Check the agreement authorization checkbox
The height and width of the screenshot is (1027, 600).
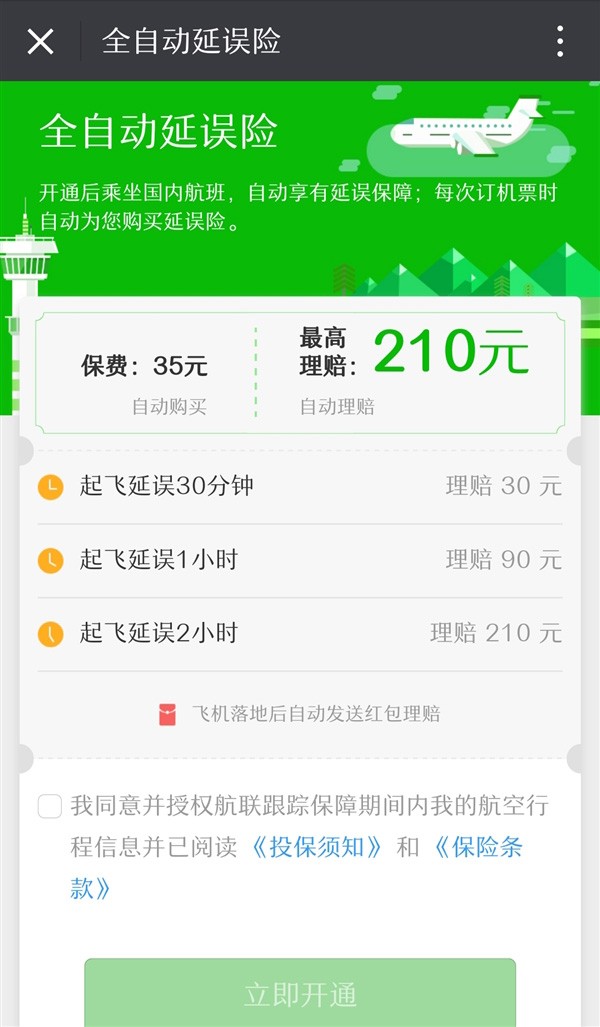[x=50, y=806]
